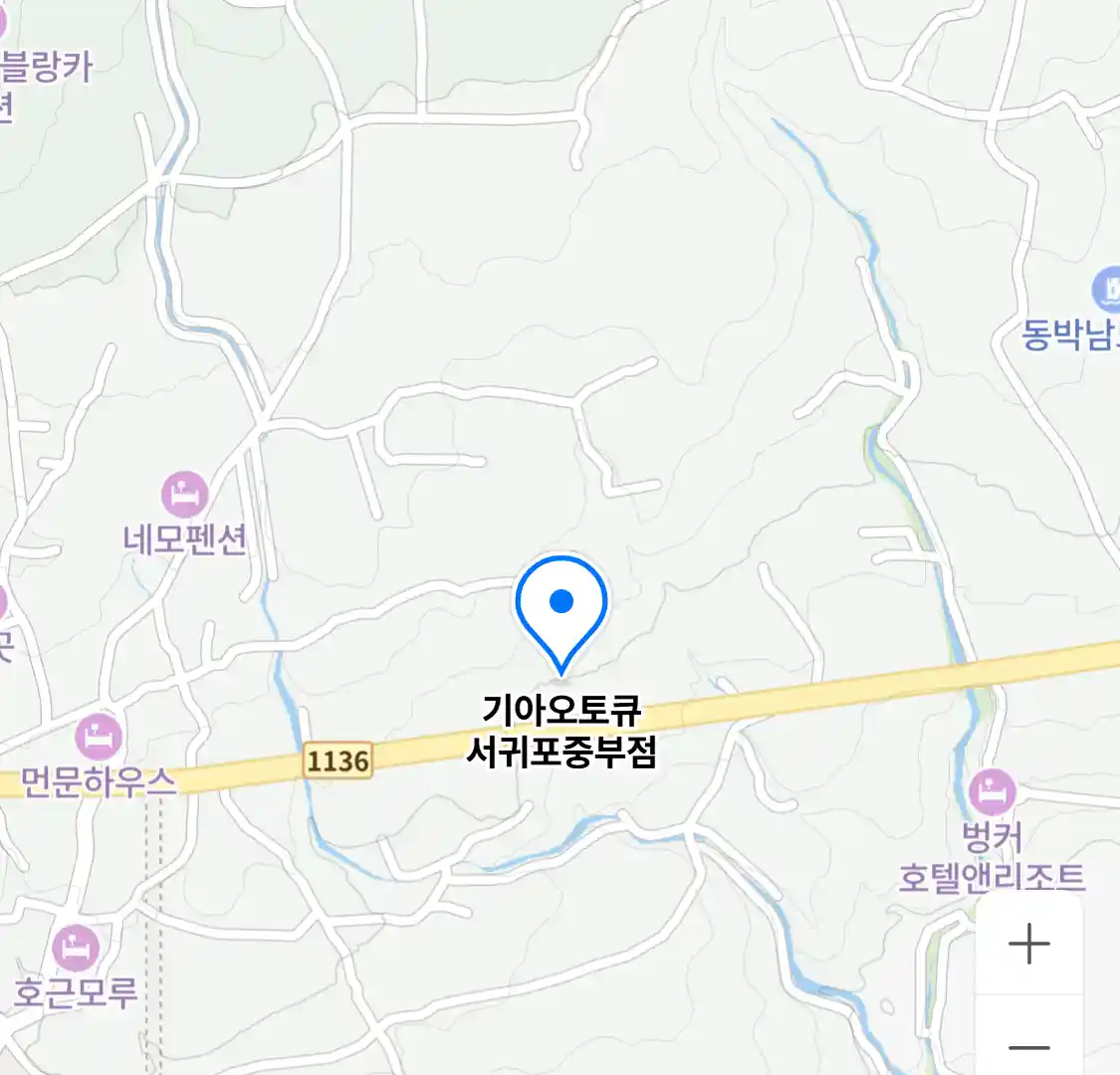Open the 호근모루 lodging marker
The height and width of the screenshot is (1075, 1120).
[x=76, y=948]
